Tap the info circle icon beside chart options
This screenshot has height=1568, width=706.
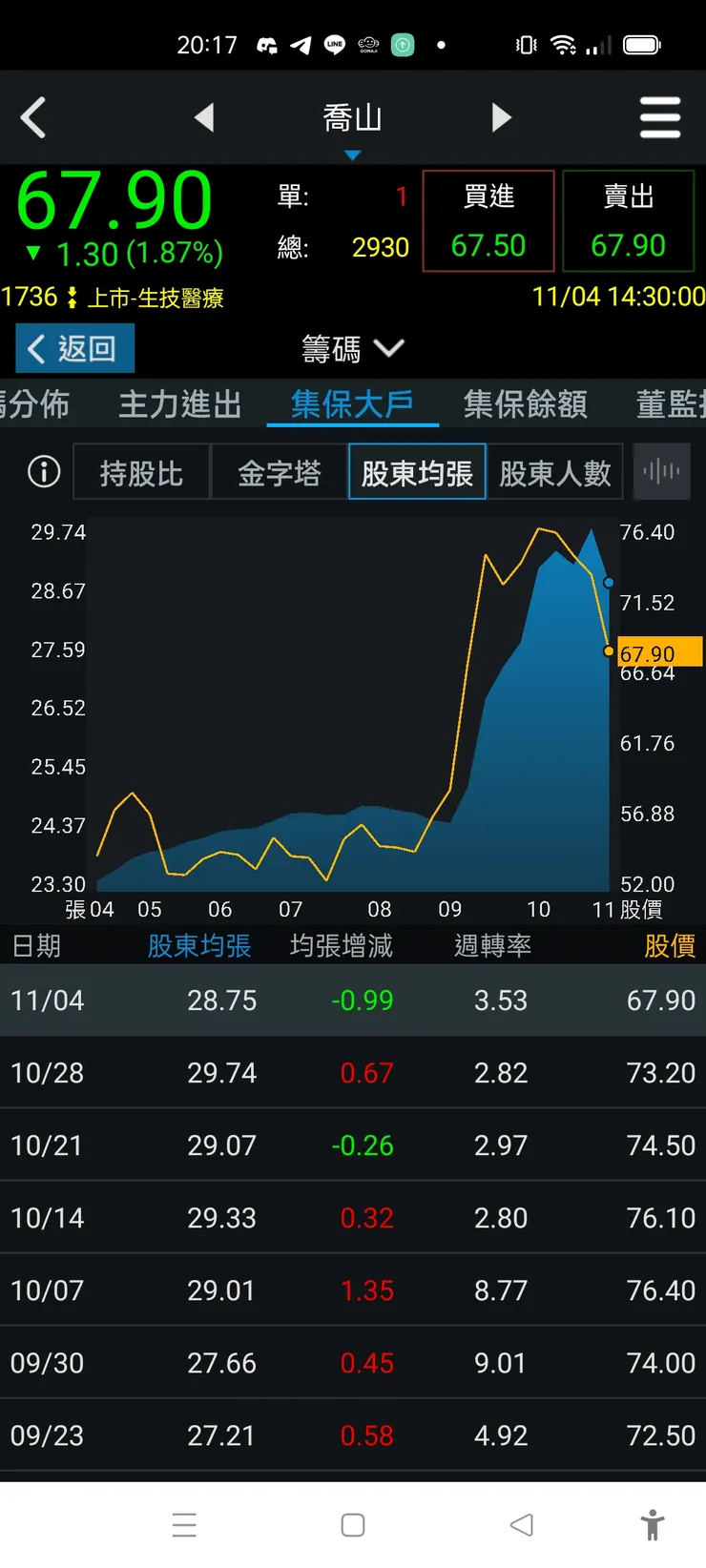pos(42,471)
